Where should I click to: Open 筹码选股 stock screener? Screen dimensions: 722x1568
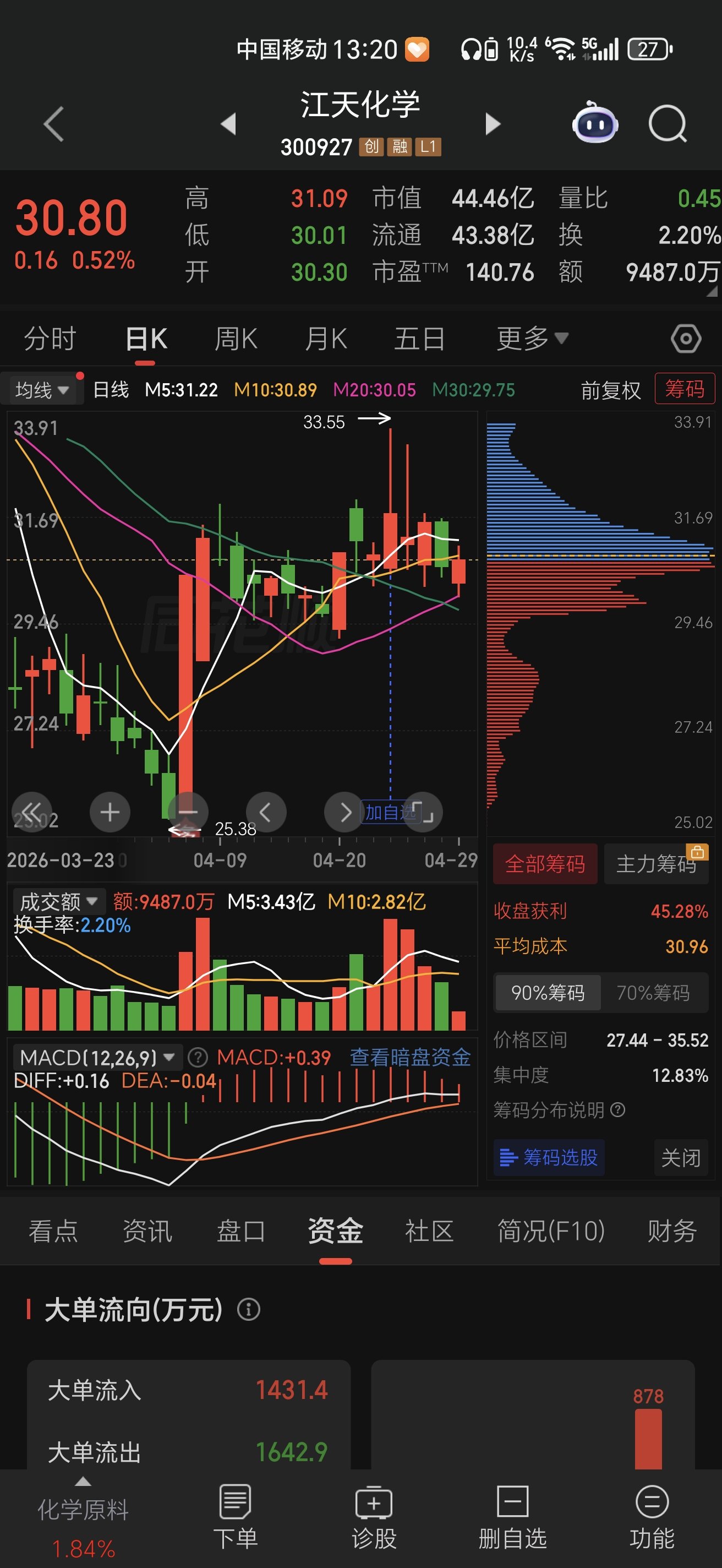tap(549, 1157)
